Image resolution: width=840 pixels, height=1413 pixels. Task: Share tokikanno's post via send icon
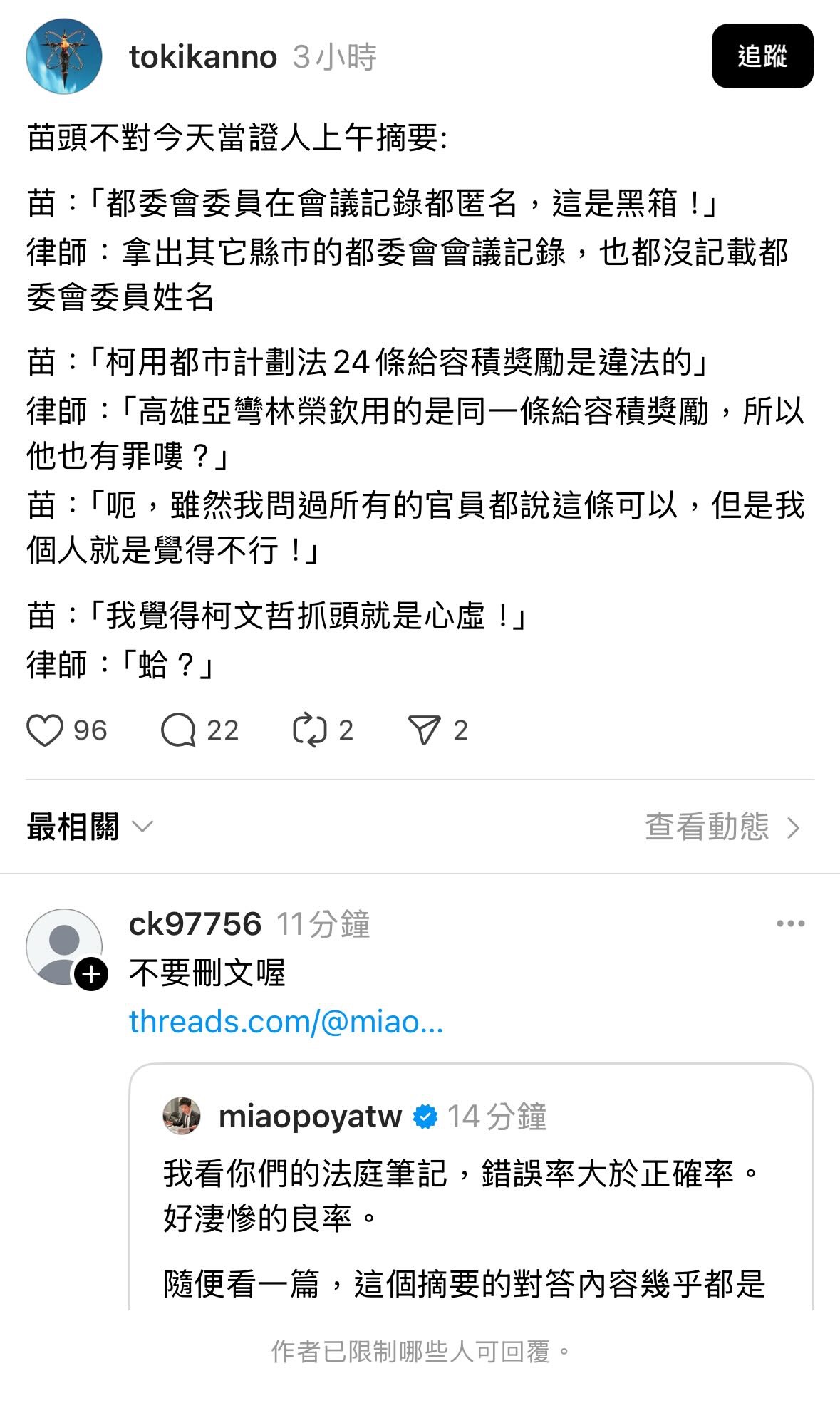click(425, 730)
